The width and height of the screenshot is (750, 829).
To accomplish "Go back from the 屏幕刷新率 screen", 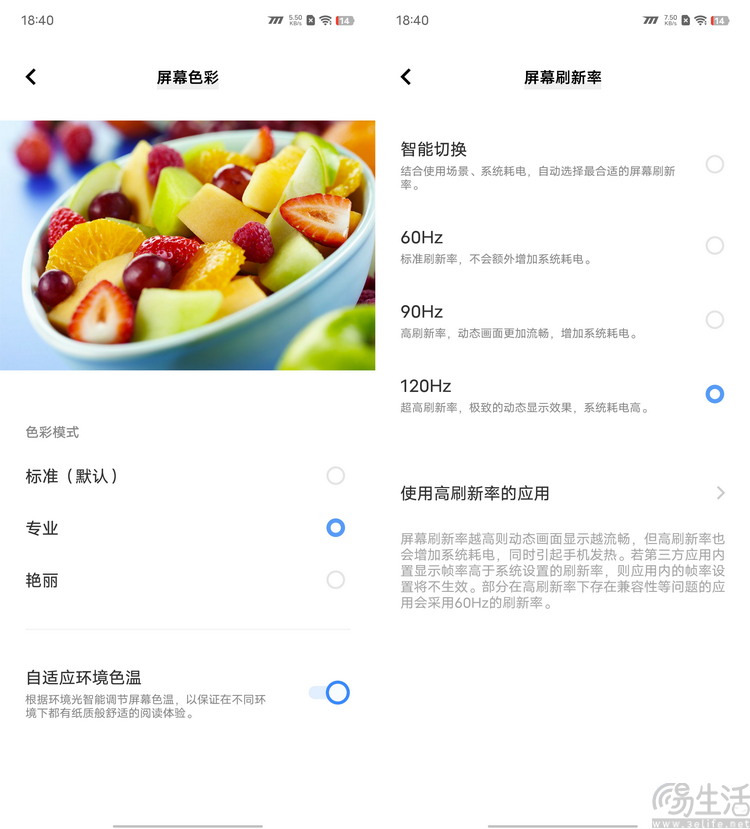I will coord(406,77).
